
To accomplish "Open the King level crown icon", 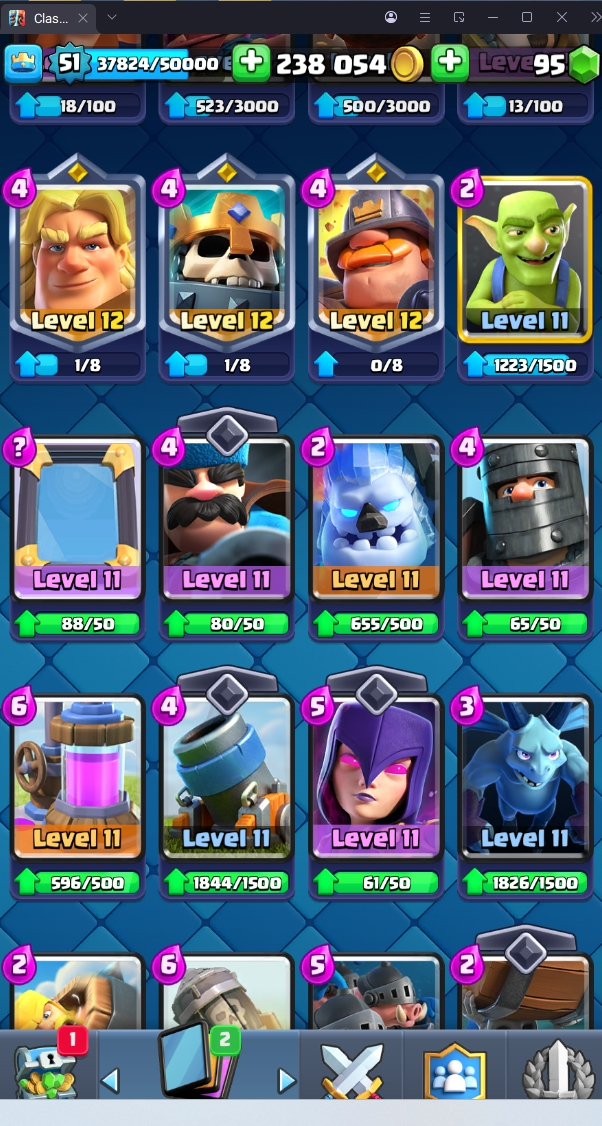I will 23,63.
